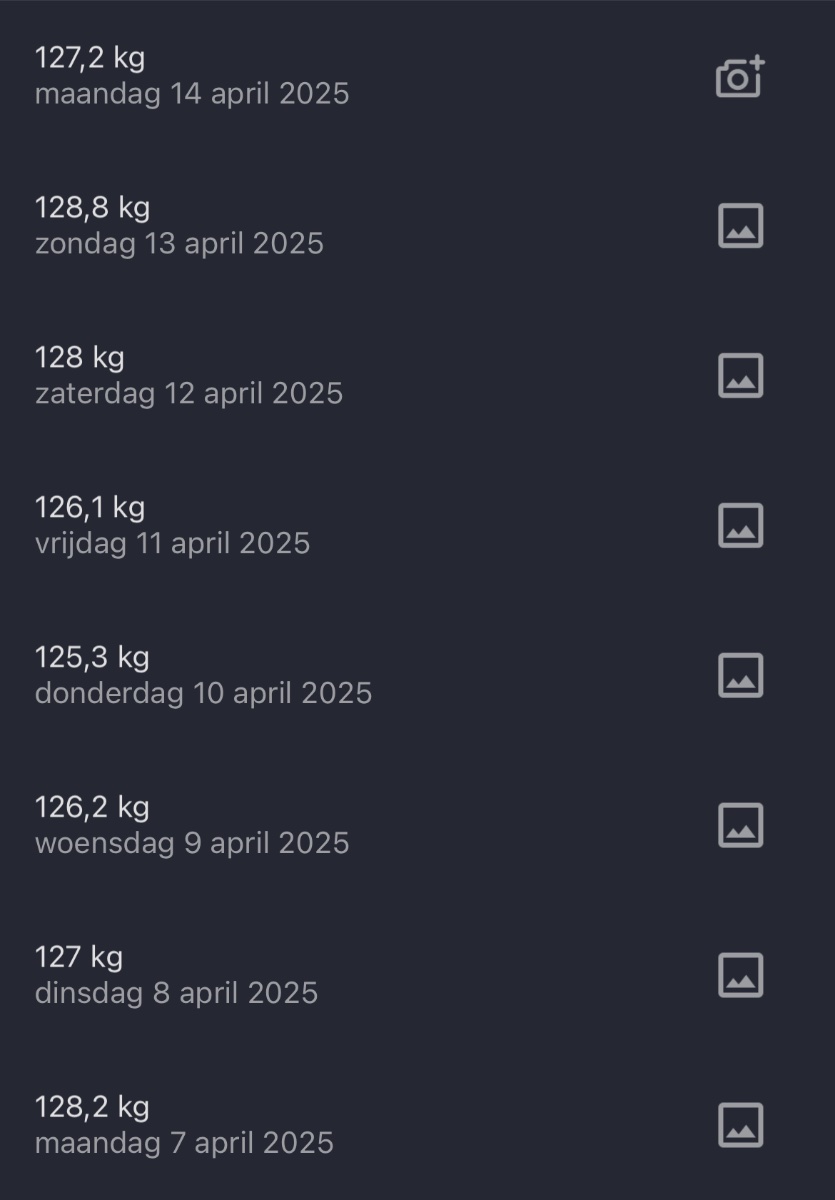The width and height of the screenshot is (835, 1200).
Task: Show the image for maandag 7 april
Action: pyautogui.click(x=740, y=1126)
